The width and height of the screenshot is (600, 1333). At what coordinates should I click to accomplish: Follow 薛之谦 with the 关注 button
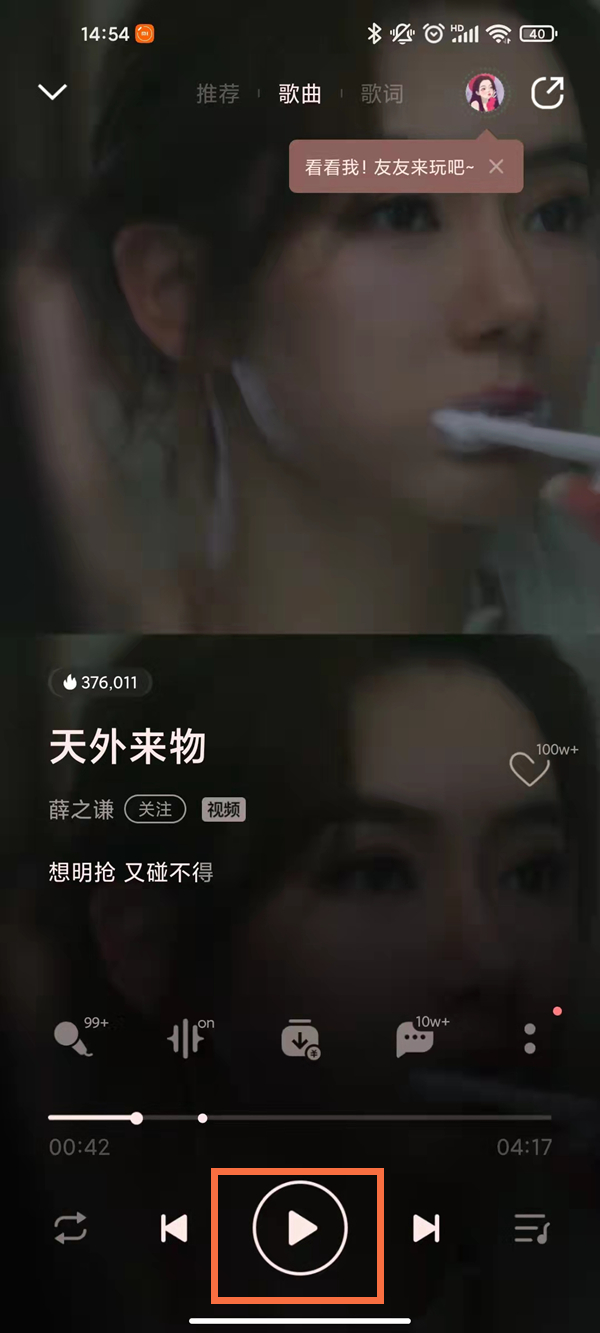[155, 810]
